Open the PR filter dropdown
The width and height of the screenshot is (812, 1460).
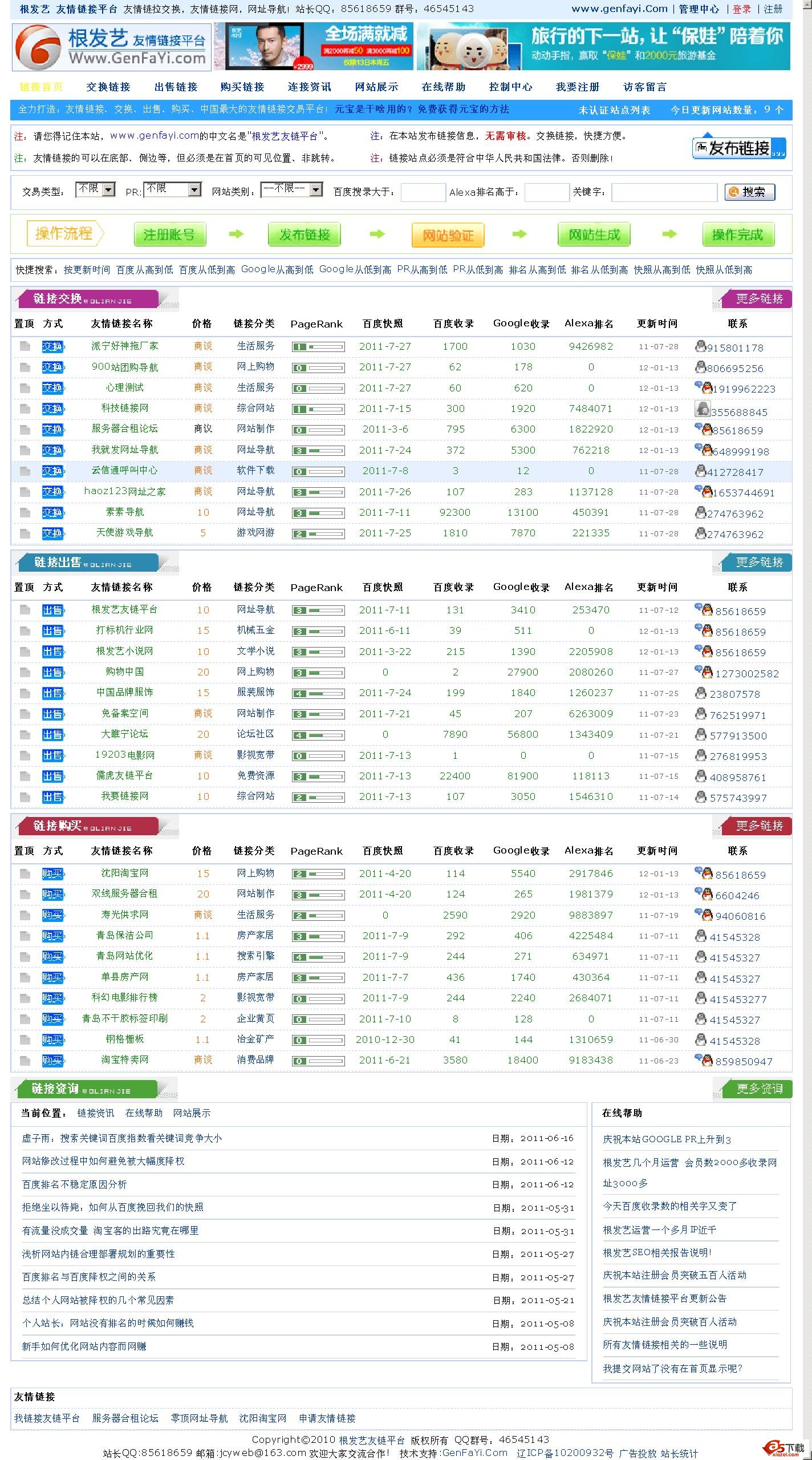(x=172, y=189)
